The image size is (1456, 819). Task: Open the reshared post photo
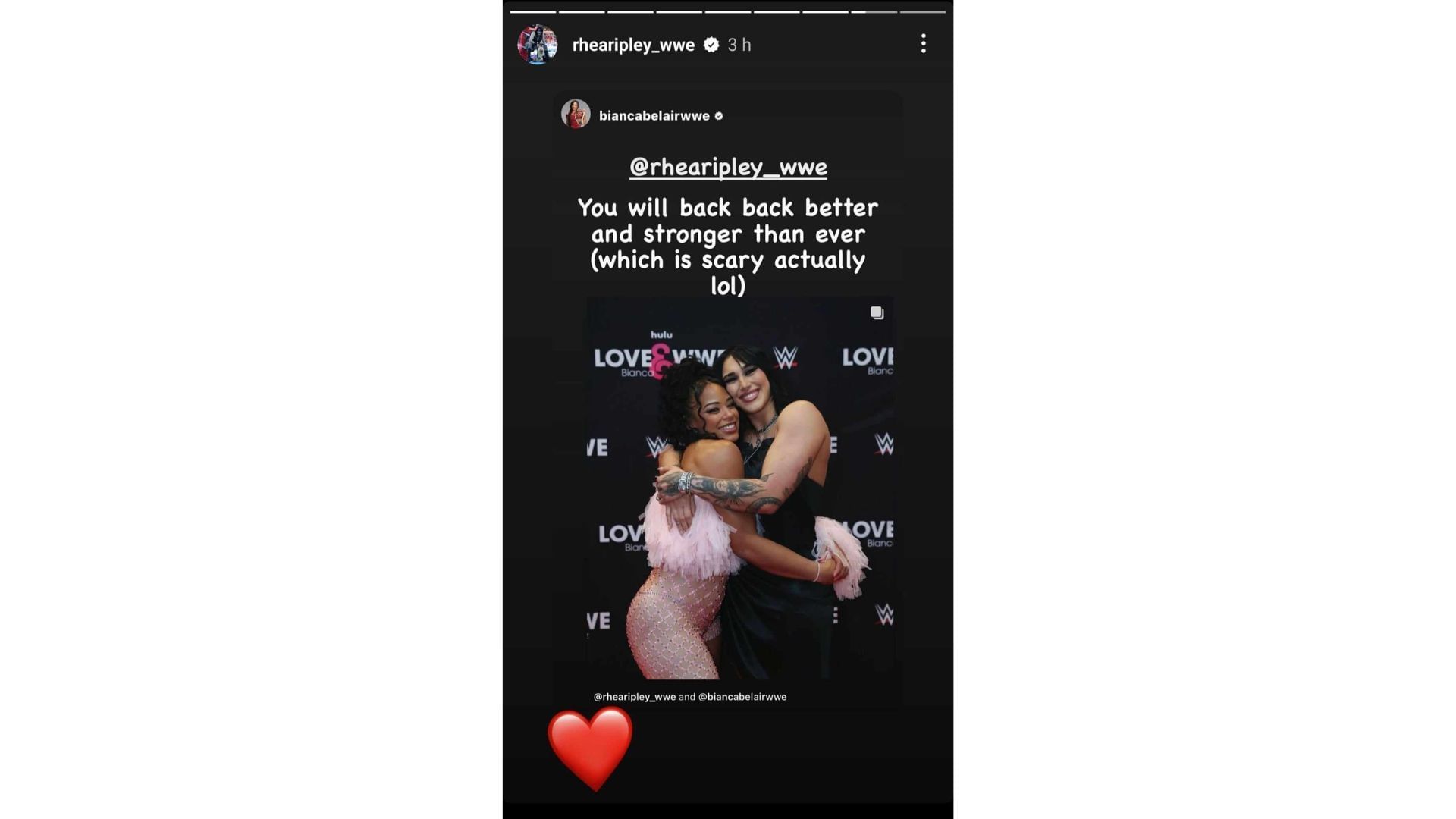tap(739, 489)
